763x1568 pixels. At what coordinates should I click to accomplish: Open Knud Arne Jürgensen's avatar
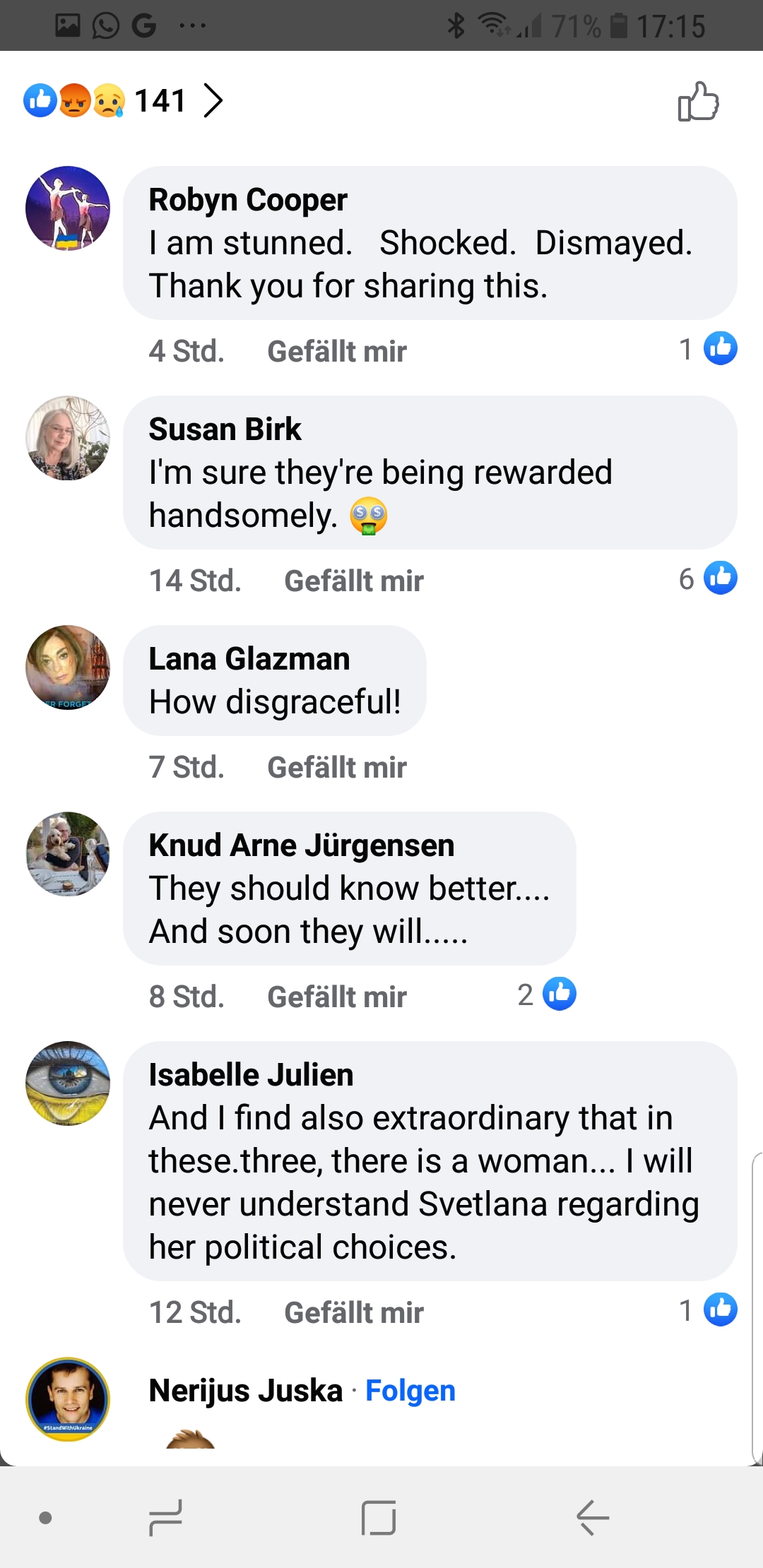tap(68, 854)
